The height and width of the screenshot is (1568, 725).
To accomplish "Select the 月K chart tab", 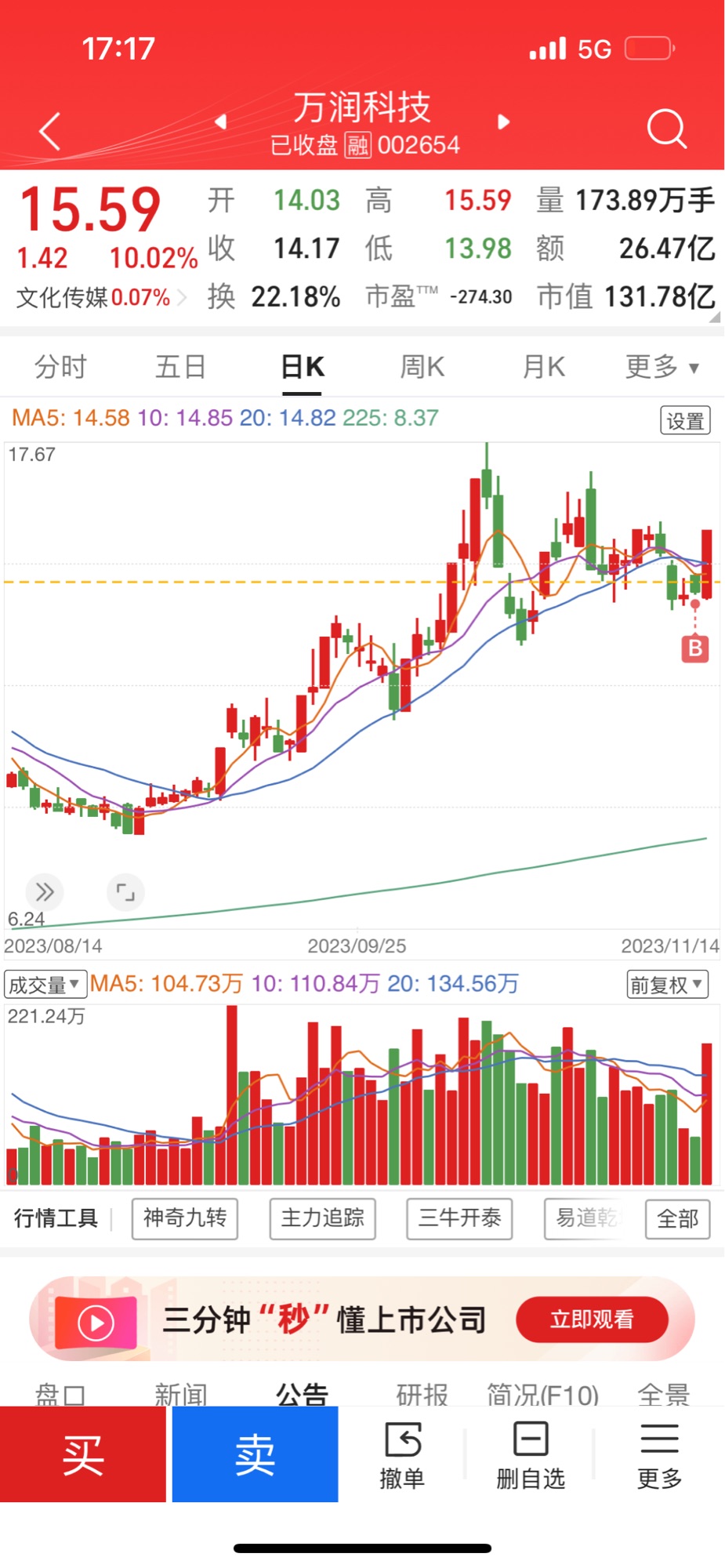I will point(543,367).
